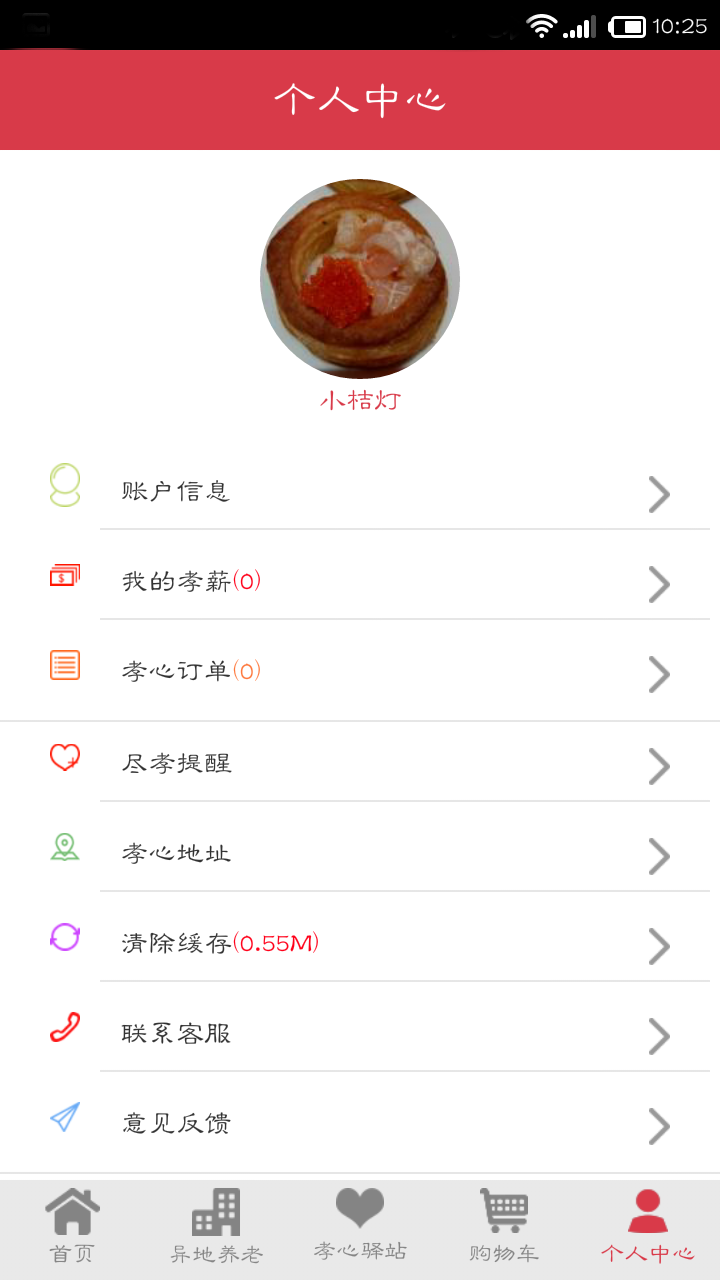
Task: Tap the round profile avatar photo
Action: coord(360,279)
